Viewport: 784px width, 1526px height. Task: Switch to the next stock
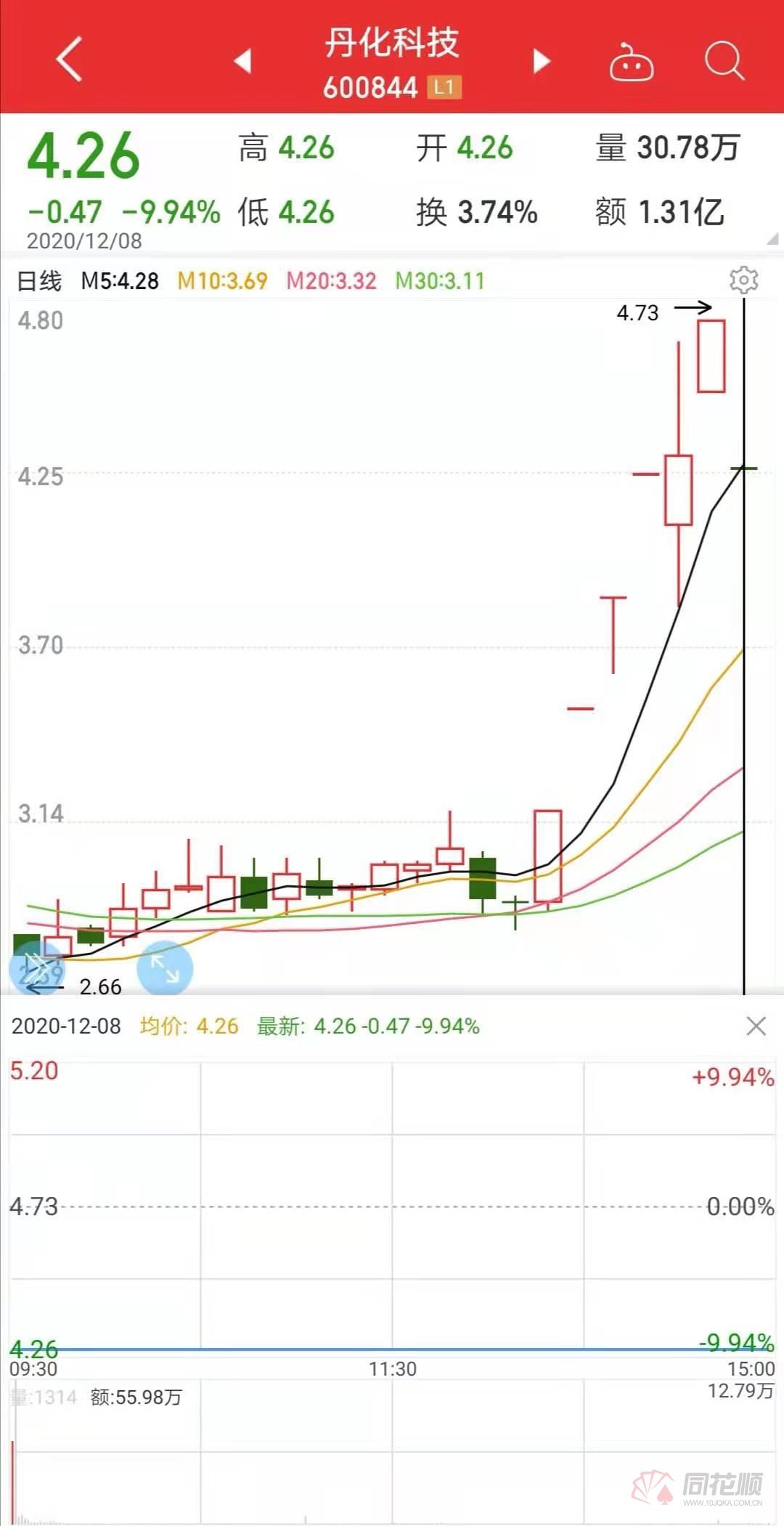point(542,61)
